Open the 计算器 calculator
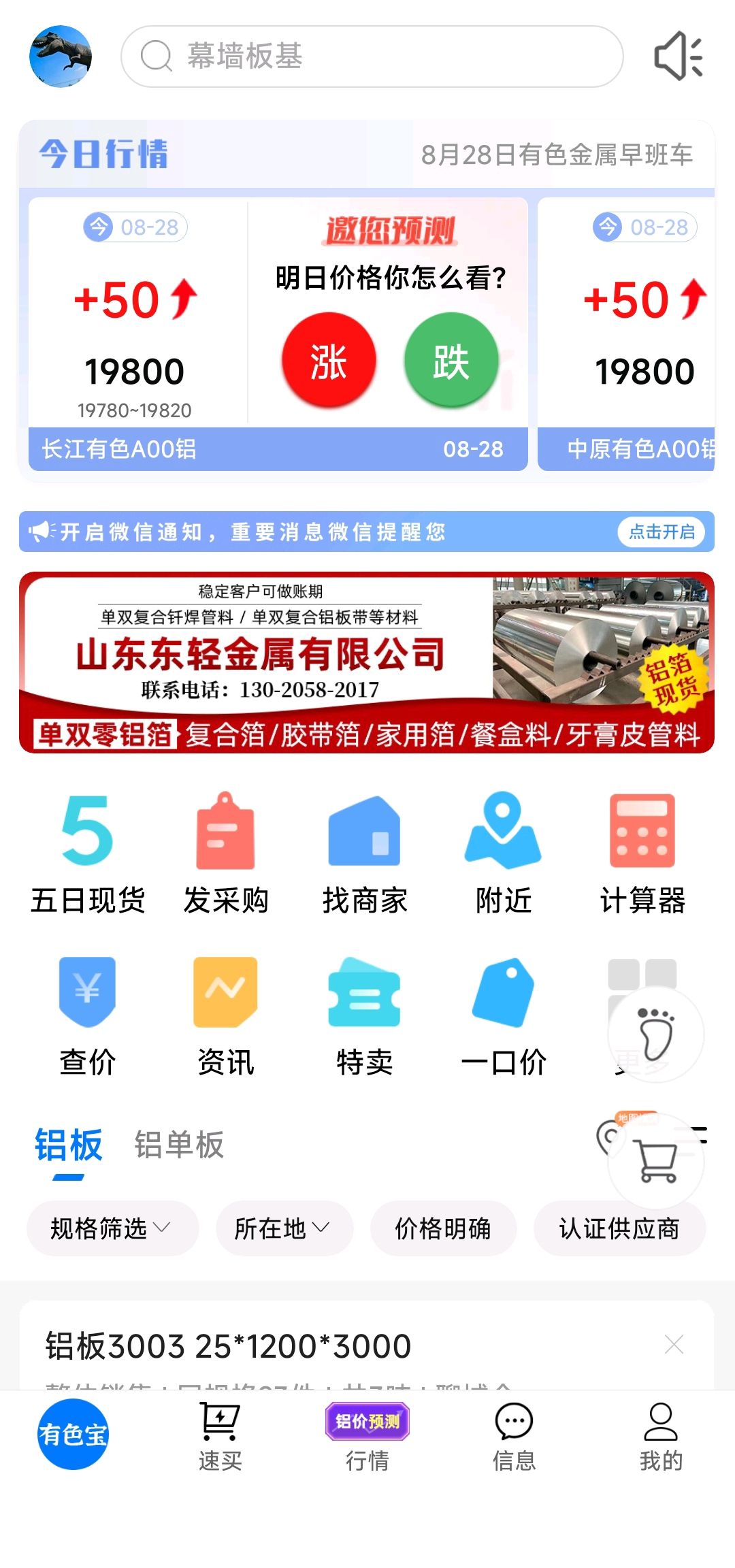This screenshot has height=1568, width=735. pyautogui.click(x=642, y=855)
